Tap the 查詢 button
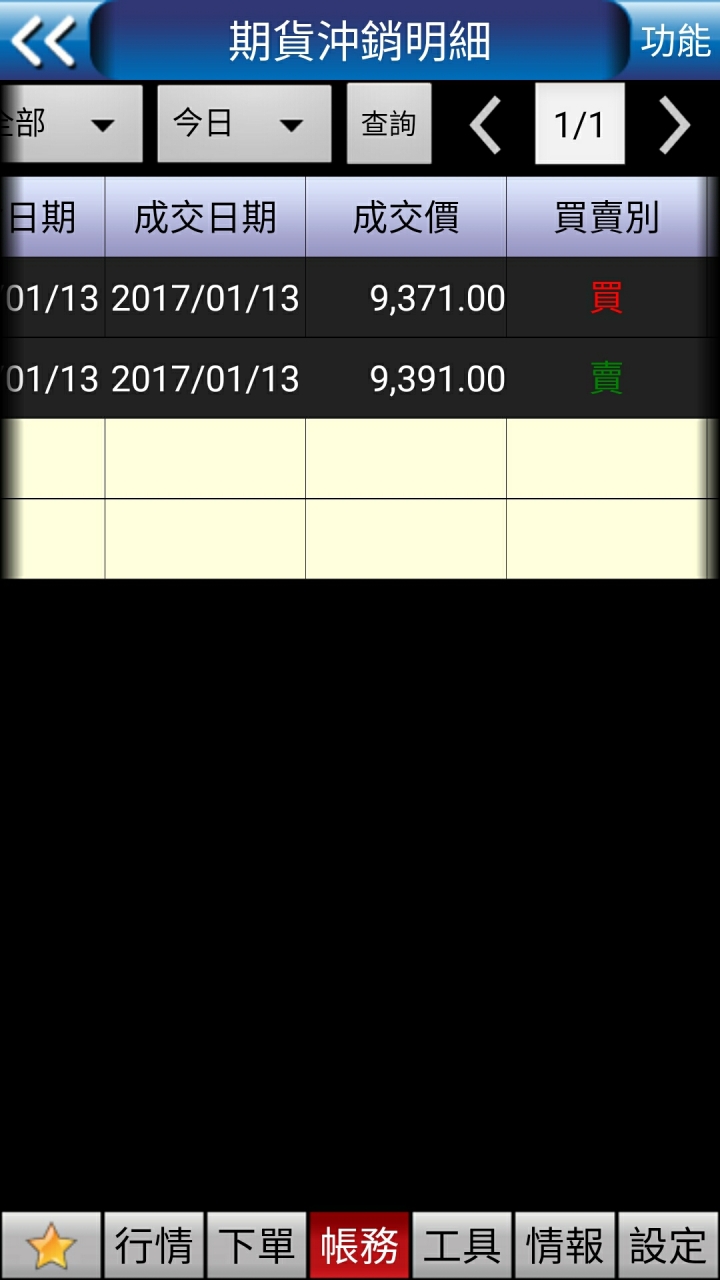720x1280 pixels. (x=389, y=124)
